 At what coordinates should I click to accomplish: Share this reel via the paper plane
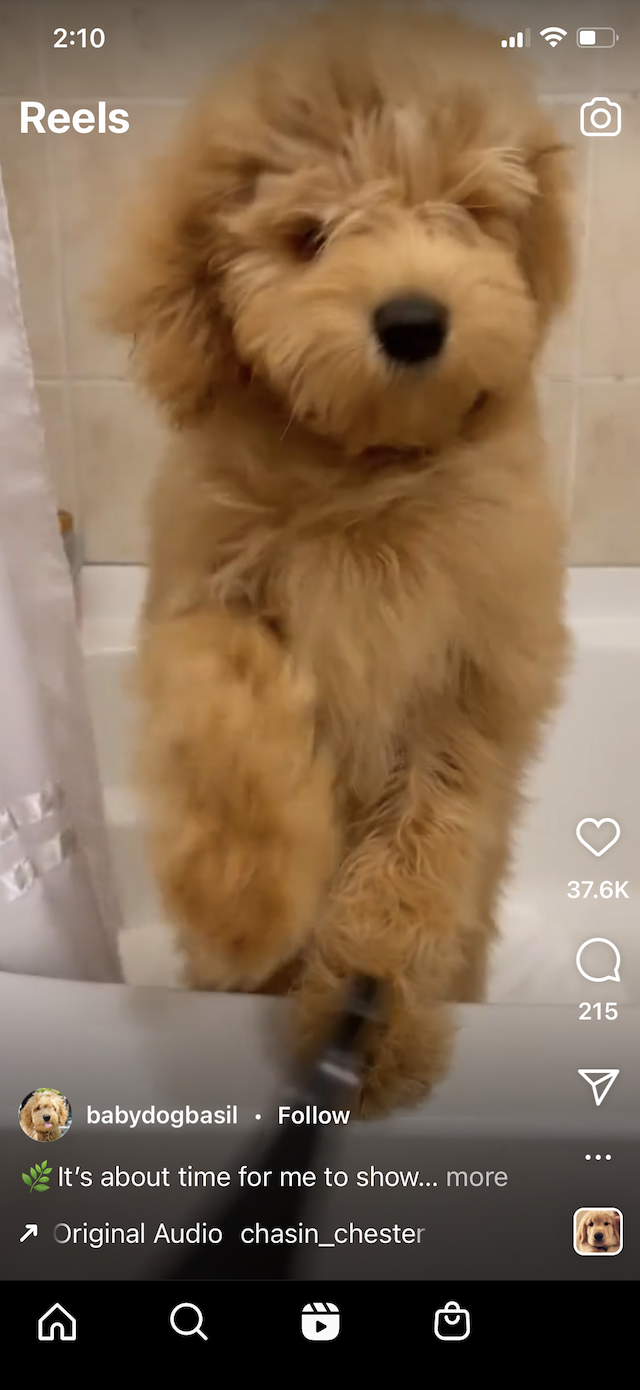point(598,1086)
